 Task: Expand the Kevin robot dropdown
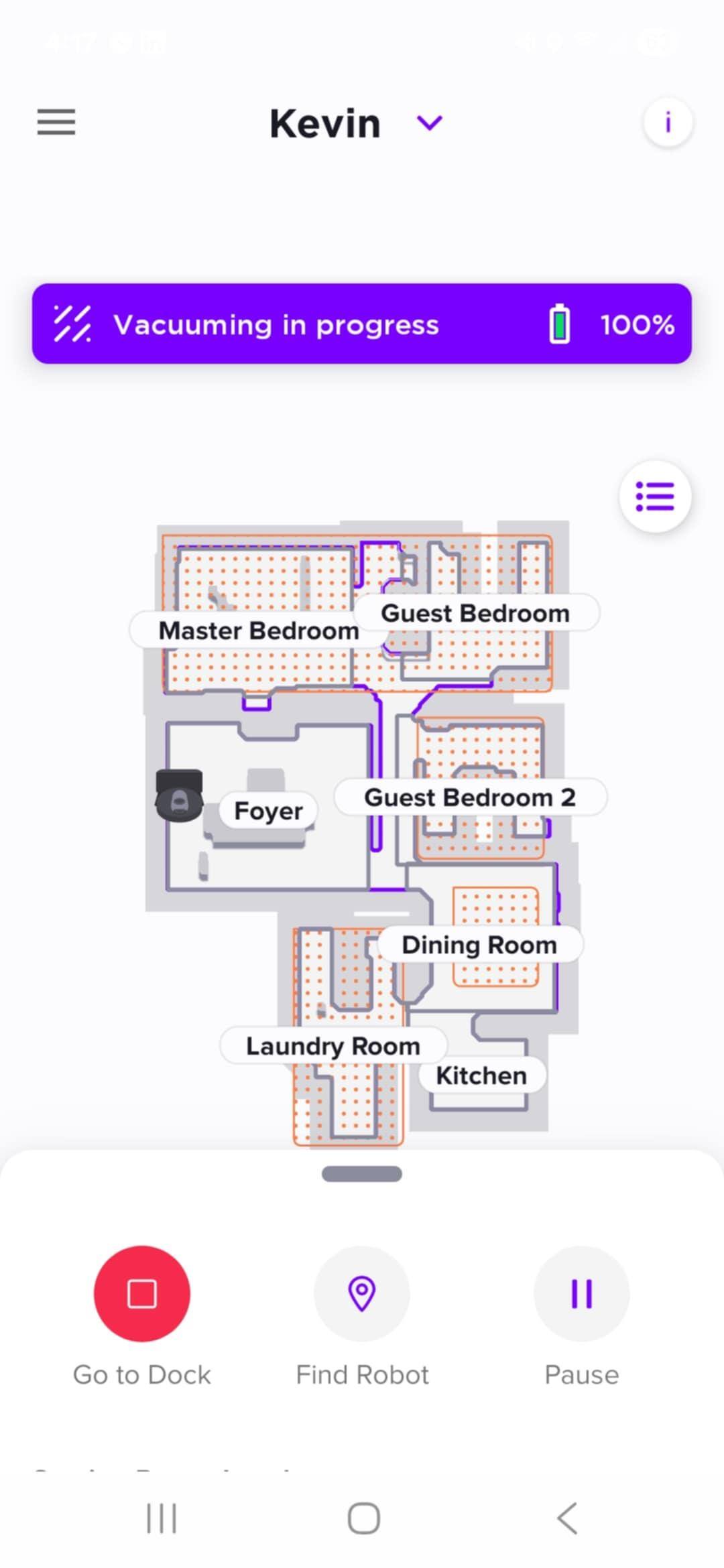click(429, 123)
